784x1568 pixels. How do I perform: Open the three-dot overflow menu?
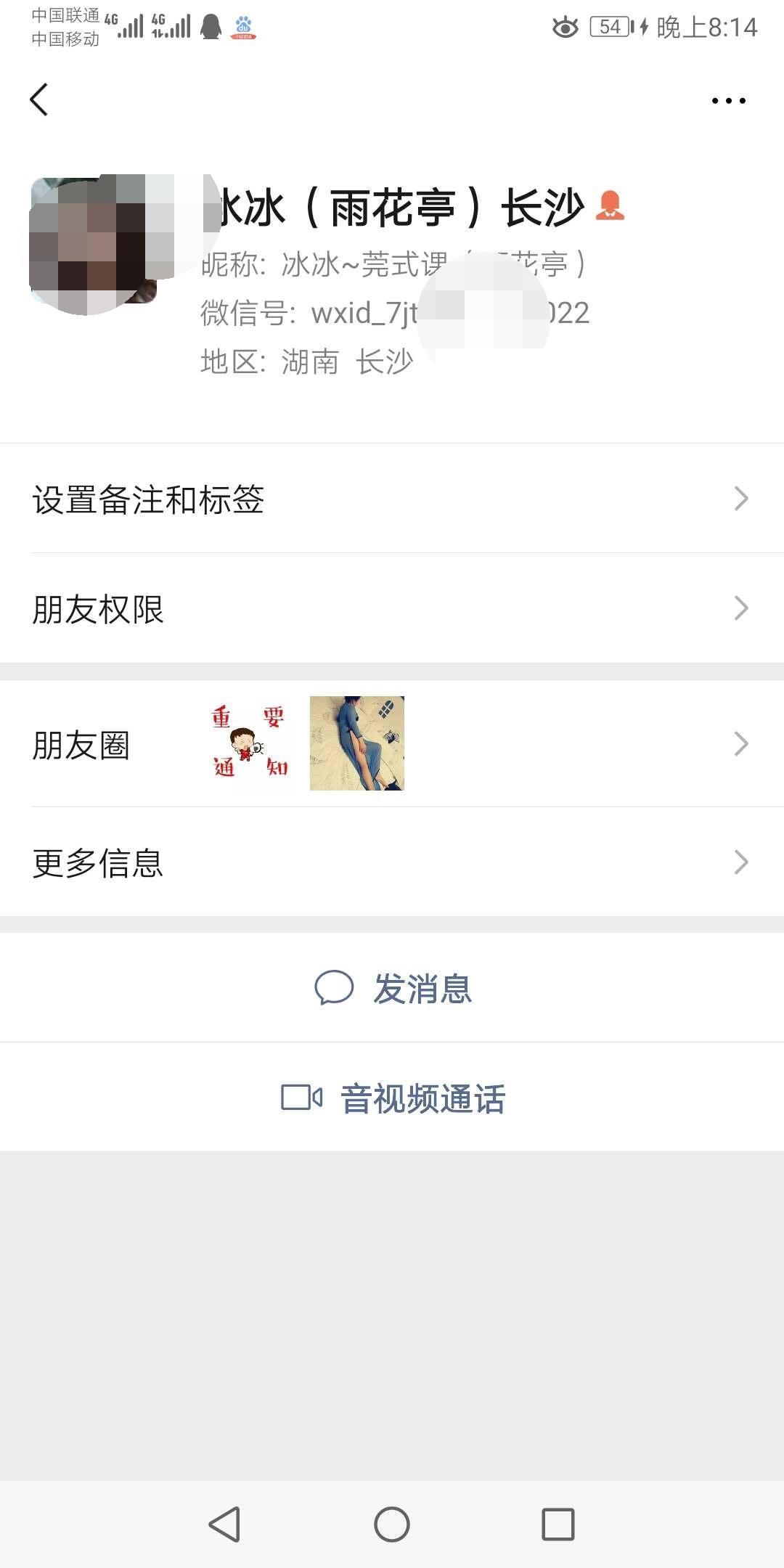pyautogui.click(x=728, y=100)
